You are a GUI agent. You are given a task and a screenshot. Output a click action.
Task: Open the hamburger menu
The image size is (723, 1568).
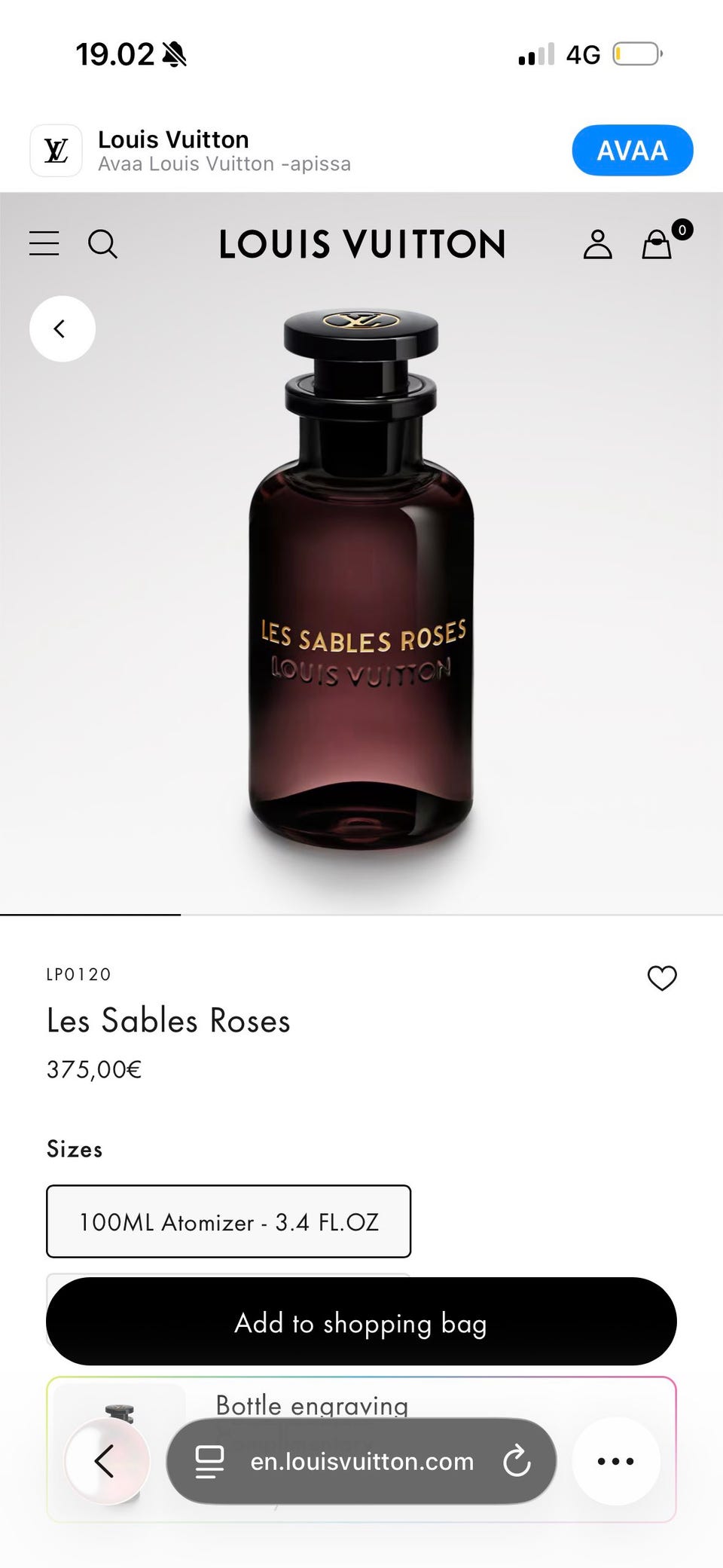click(44, 243)
